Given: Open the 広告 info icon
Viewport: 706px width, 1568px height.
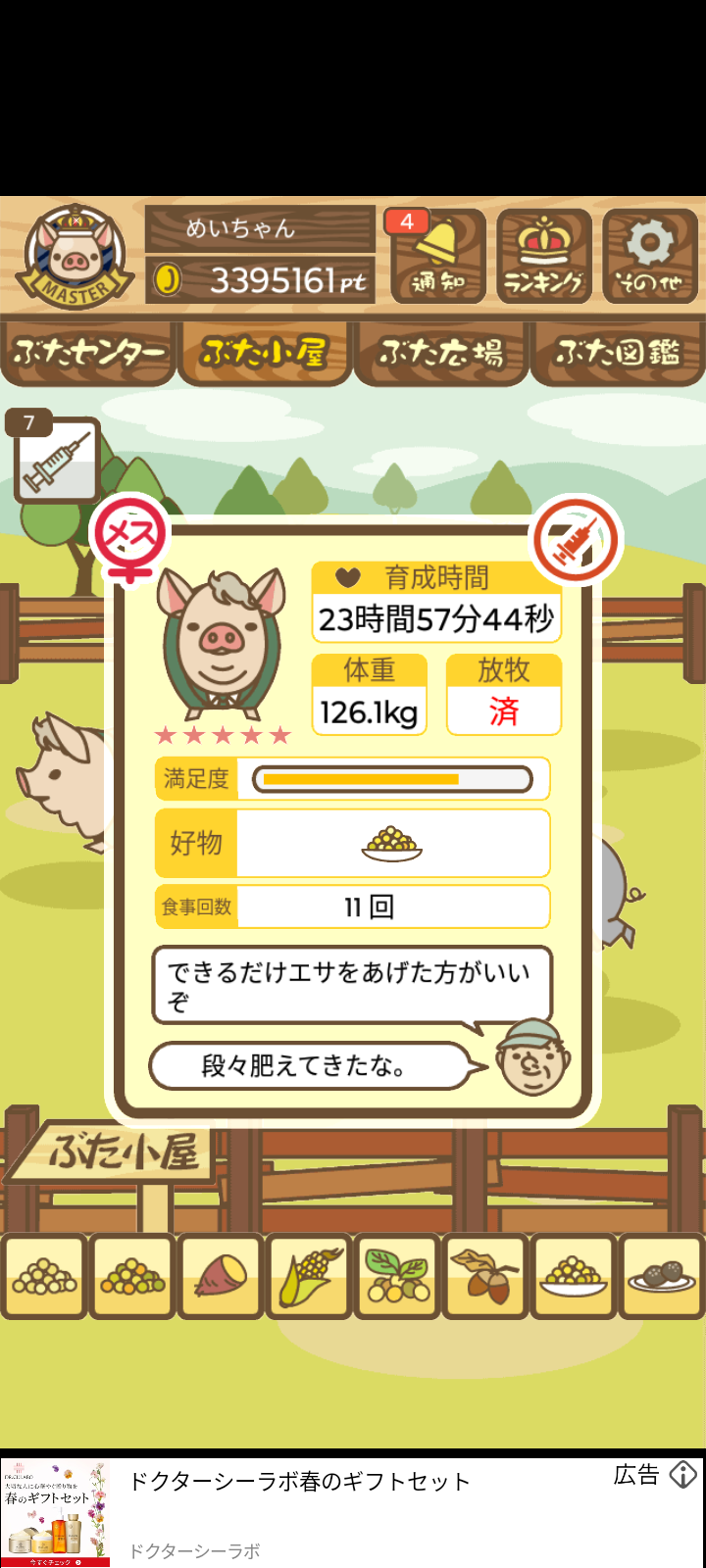Looking at the screenshot, I should 683,1475.
